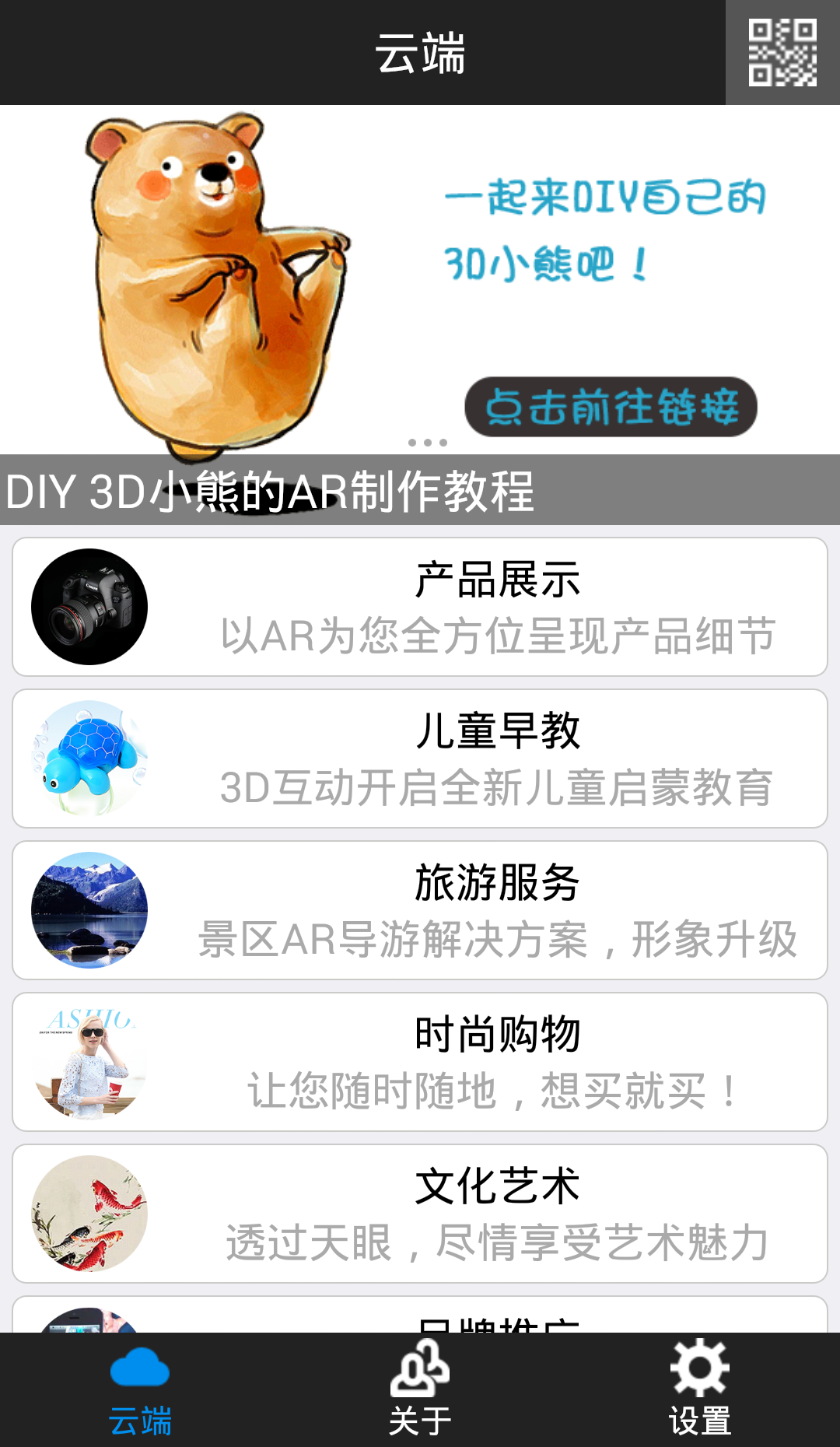Open the 产品展示 category
This screenshot has width=840, height=1447.
point(420,607)
